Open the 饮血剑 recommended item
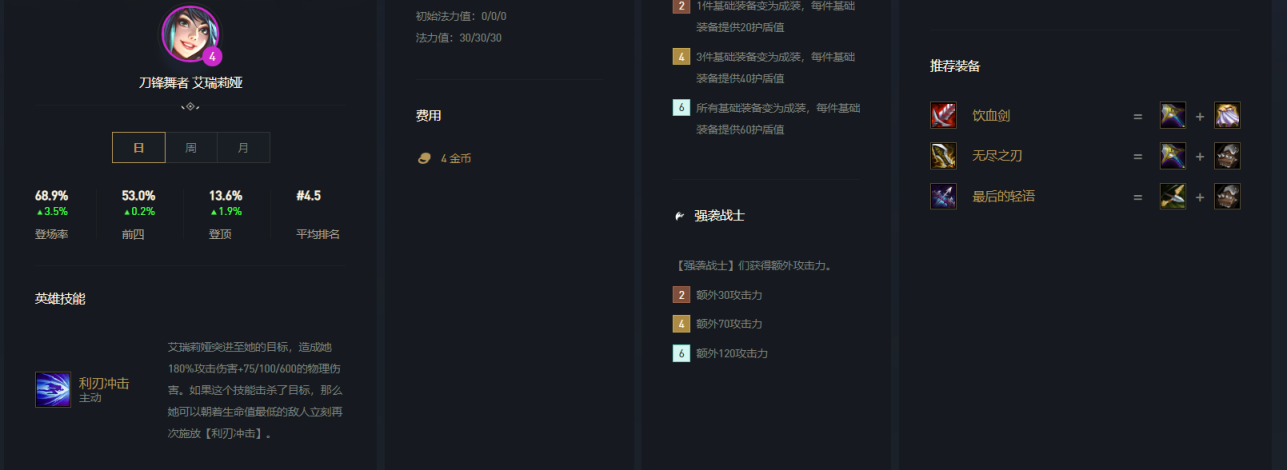 pyautogui.click(x=990, y=115)
